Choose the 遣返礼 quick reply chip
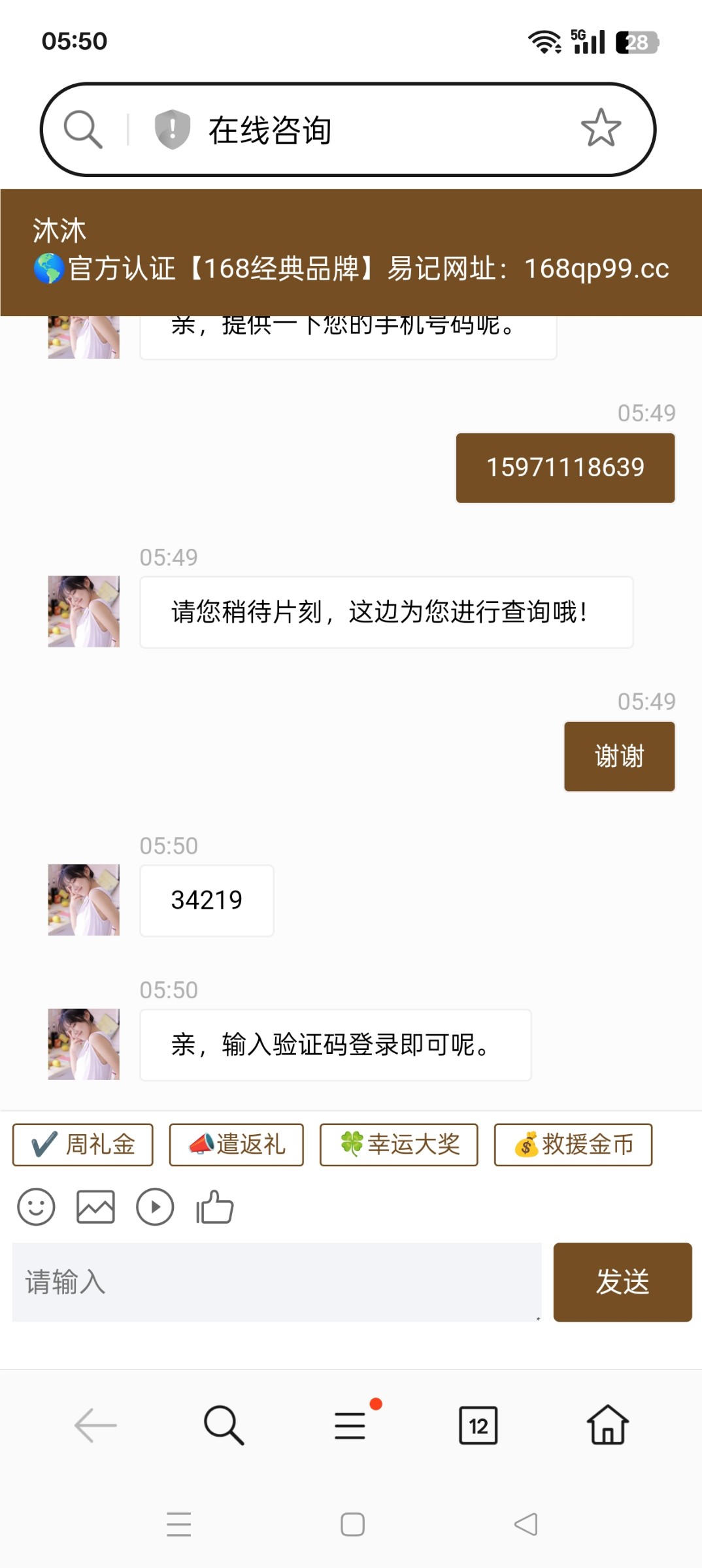This screenshot has height=1568, width=702. 237,1145
